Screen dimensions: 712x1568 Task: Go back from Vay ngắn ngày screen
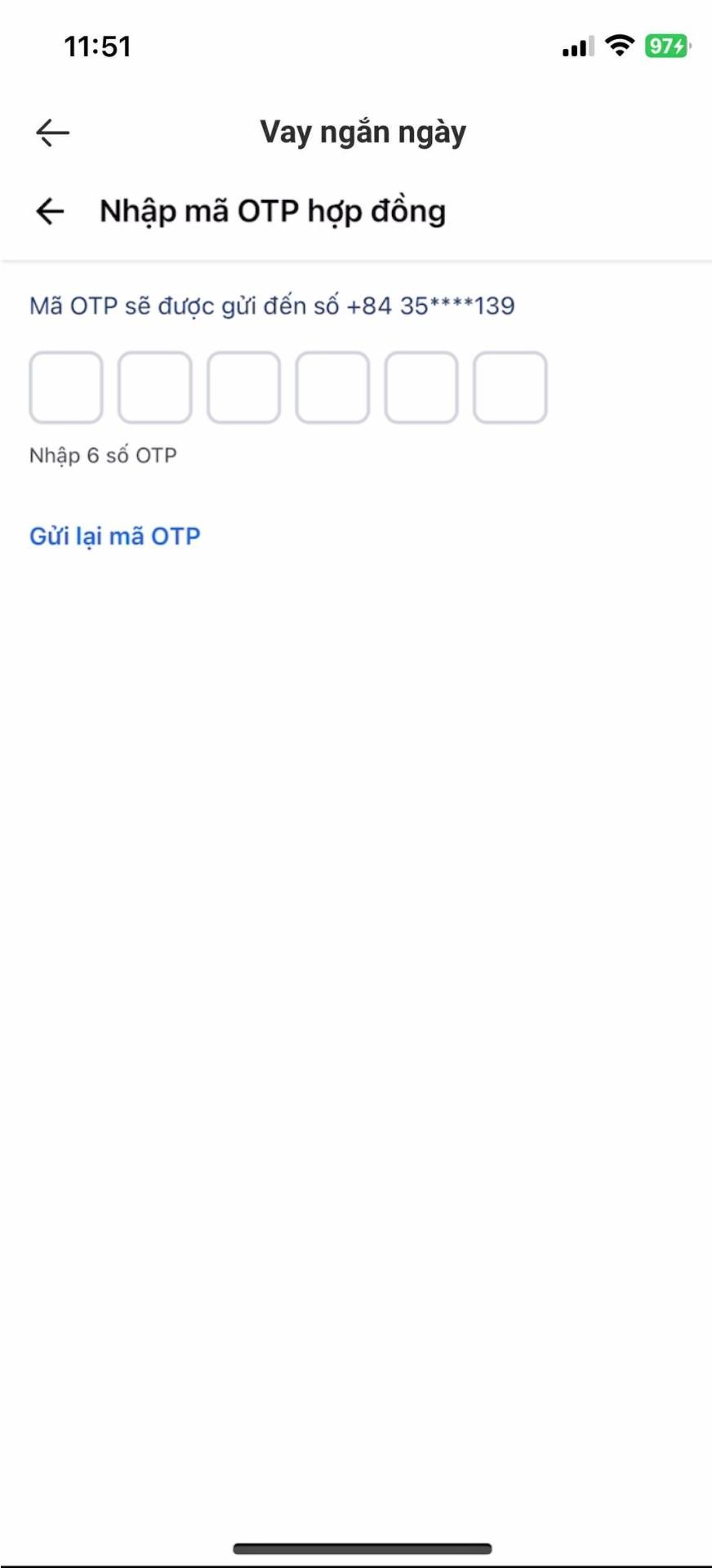(53, 132)
